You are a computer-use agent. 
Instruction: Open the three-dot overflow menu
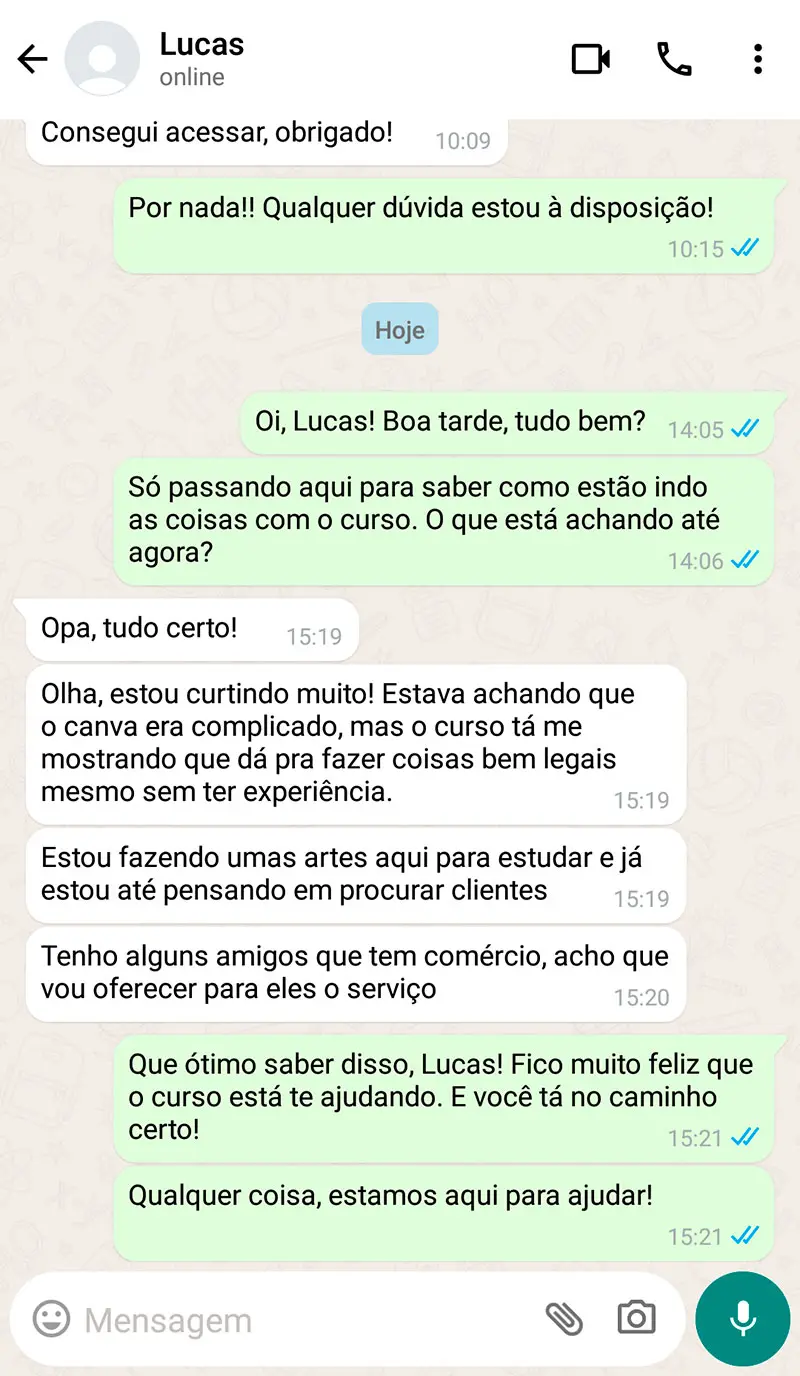coord(757,59)
